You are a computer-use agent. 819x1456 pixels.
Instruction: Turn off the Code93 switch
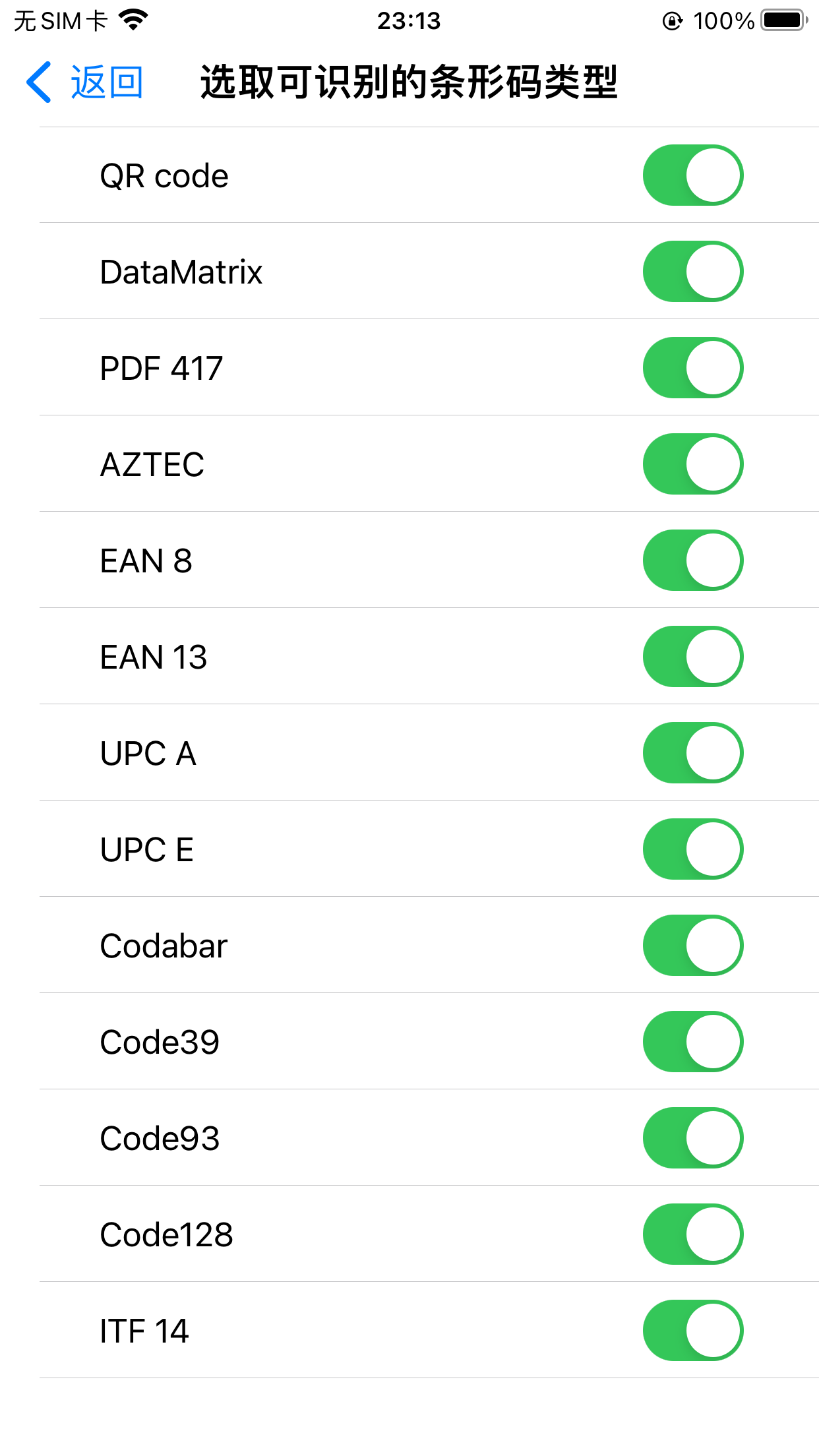(693, 1138)
